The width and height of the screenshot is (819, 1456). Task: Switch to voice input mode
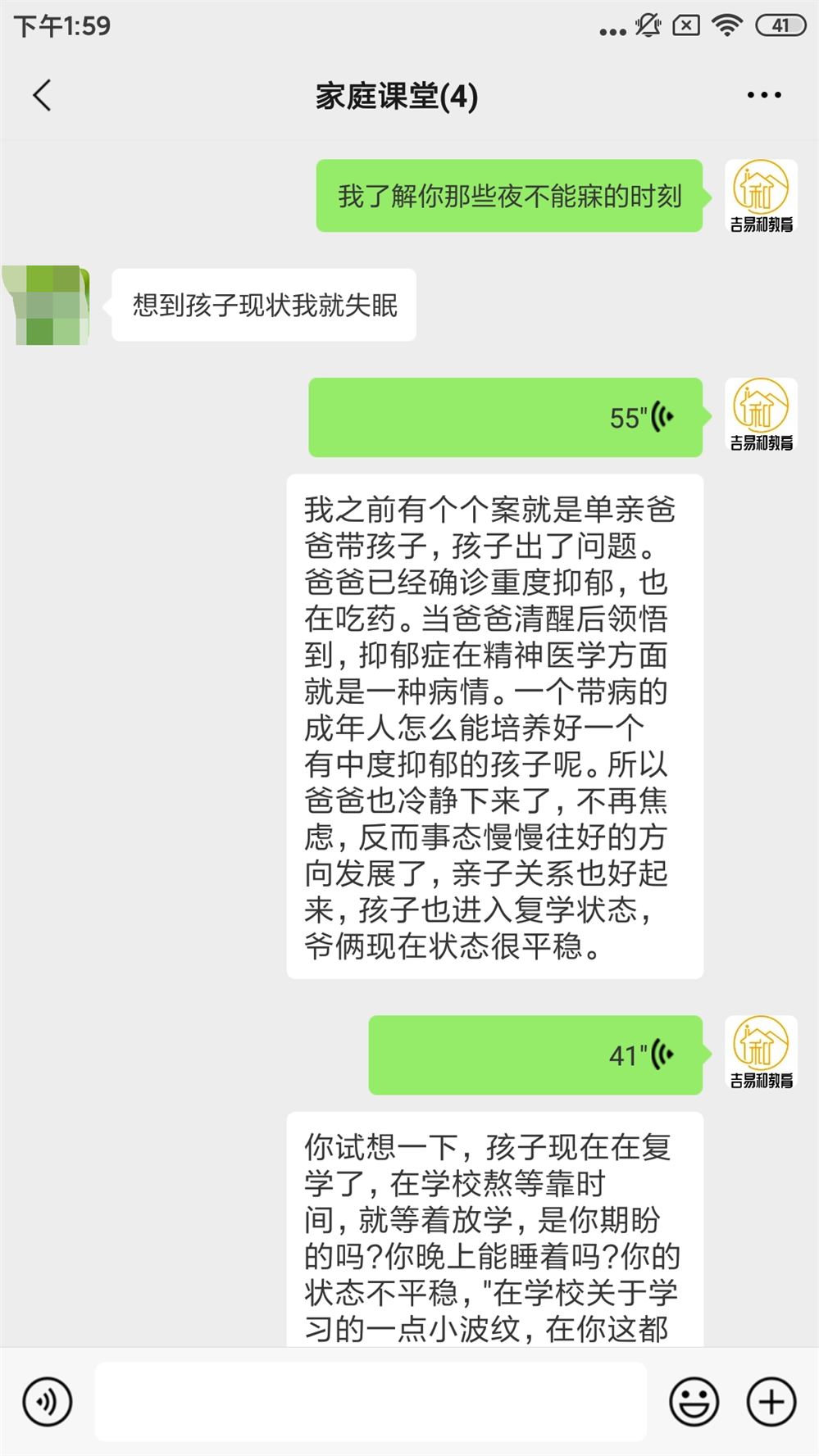[48, 1402]
